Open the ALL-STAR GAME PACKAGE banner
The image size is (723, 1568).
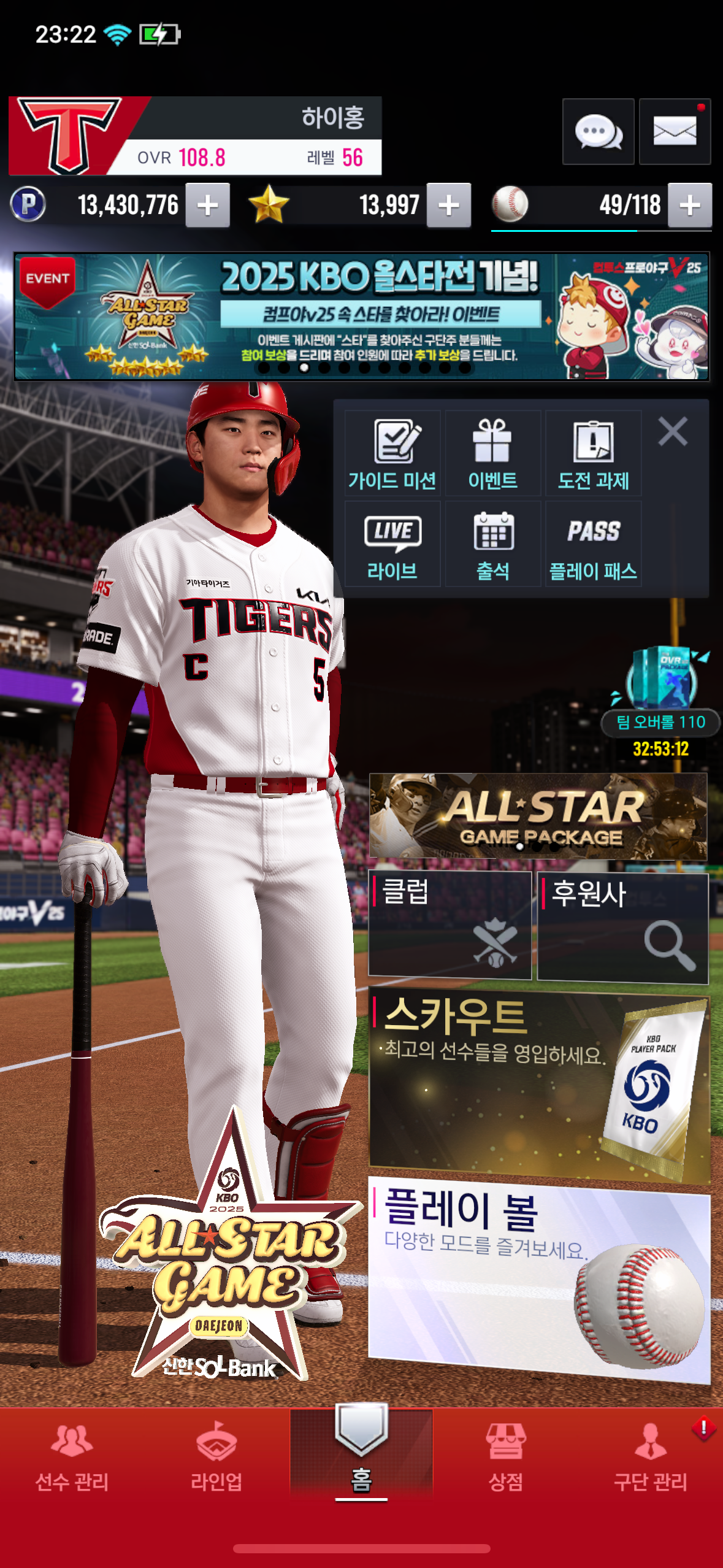(x=538, y=816)
